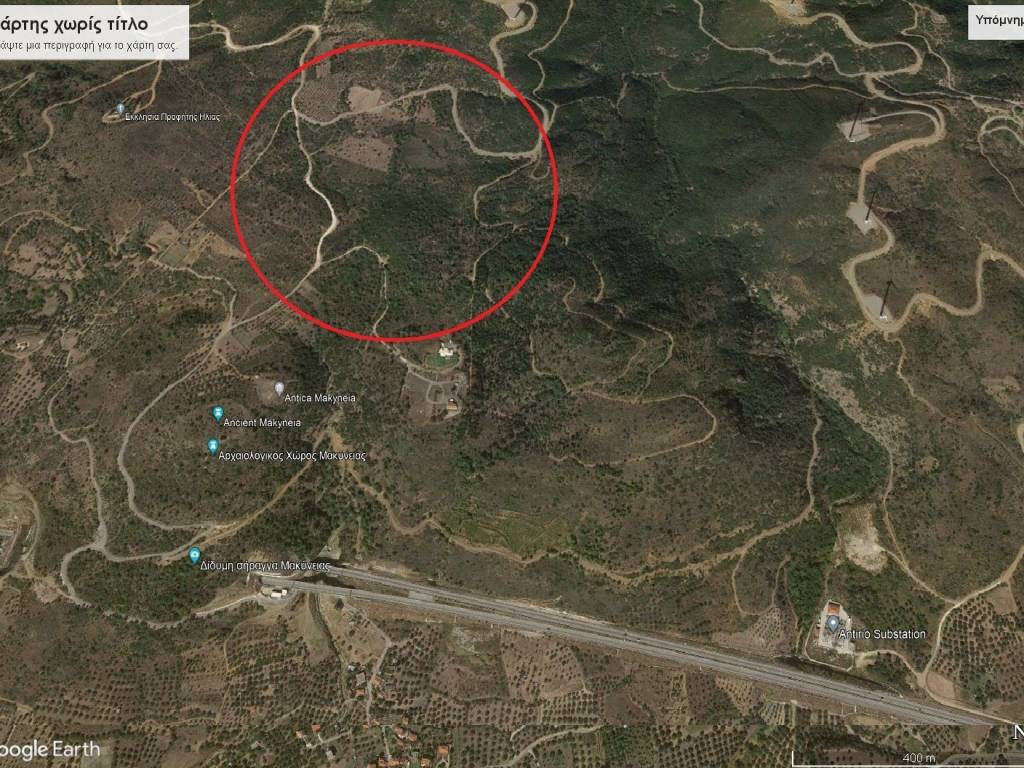Open the Δίδυμη σήραγγα Μακύνειας marker
Image resolution: width=1024 pixels, height=768 pixels.
(195, 555)
